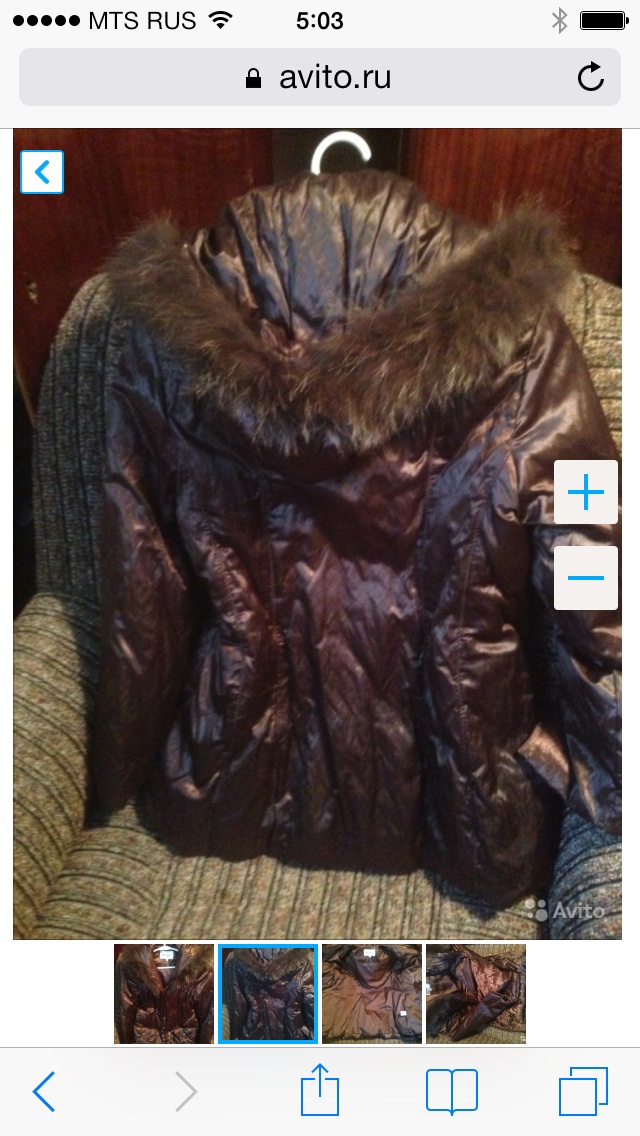This screenshot has width=640, height=1136.
Task: Show open Safari tabs
Action: 583,1091
